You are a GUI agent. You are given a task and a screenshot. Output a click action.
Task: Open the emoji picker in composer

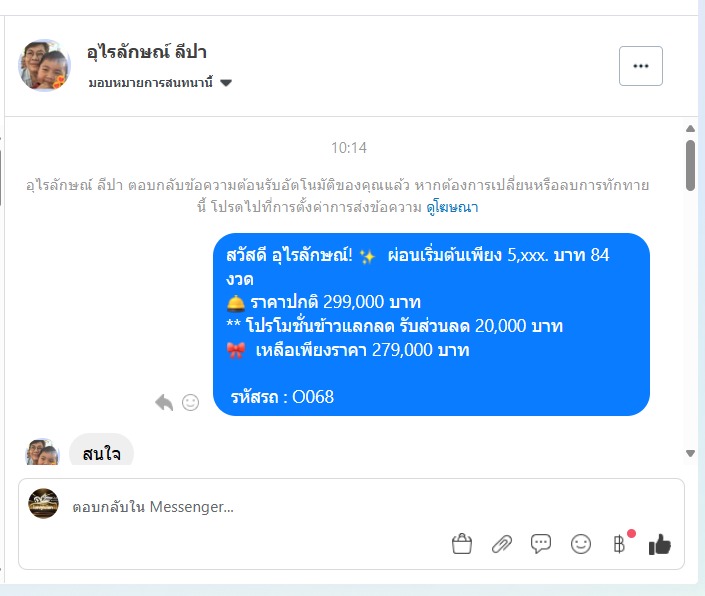[580, 544]
